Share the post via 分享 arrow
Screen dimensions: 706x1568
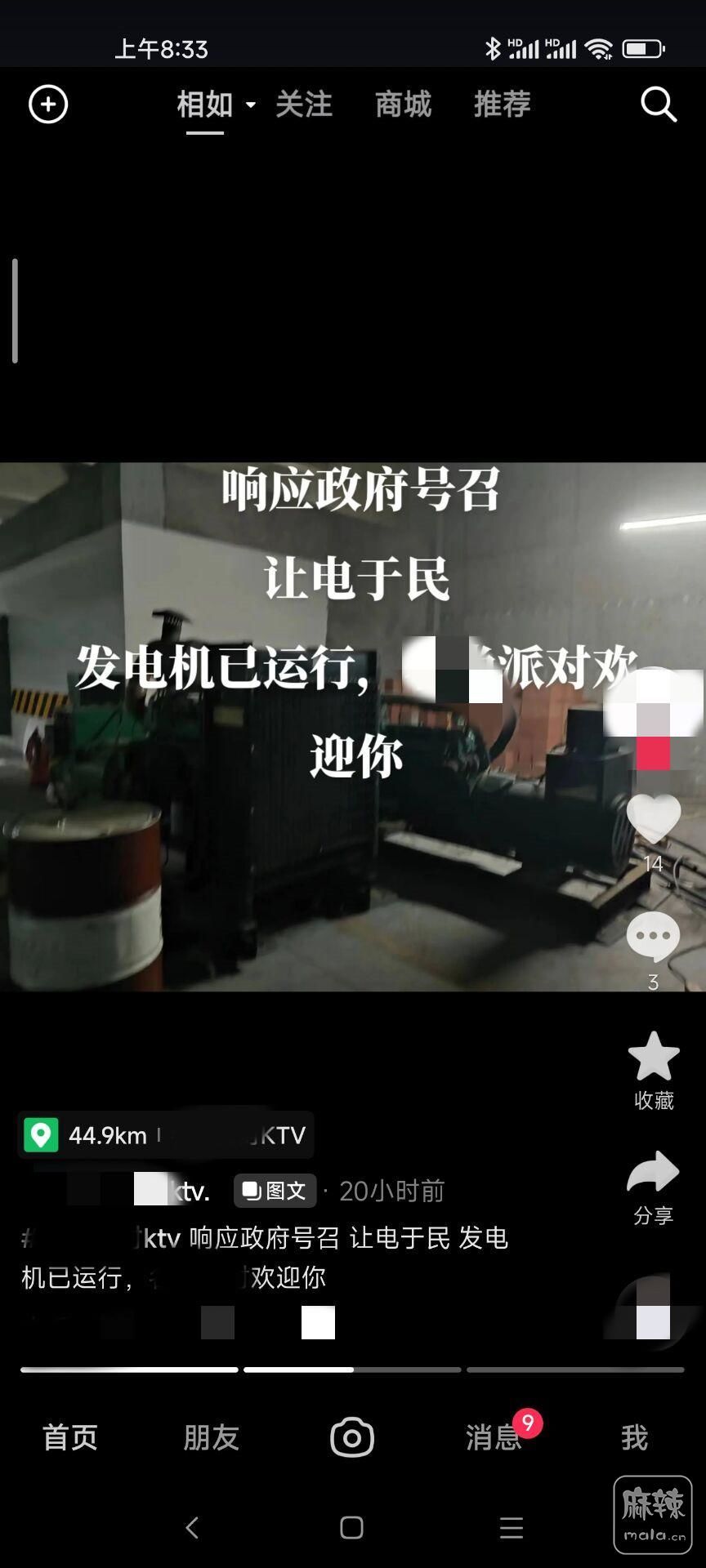click(653, 1173)
